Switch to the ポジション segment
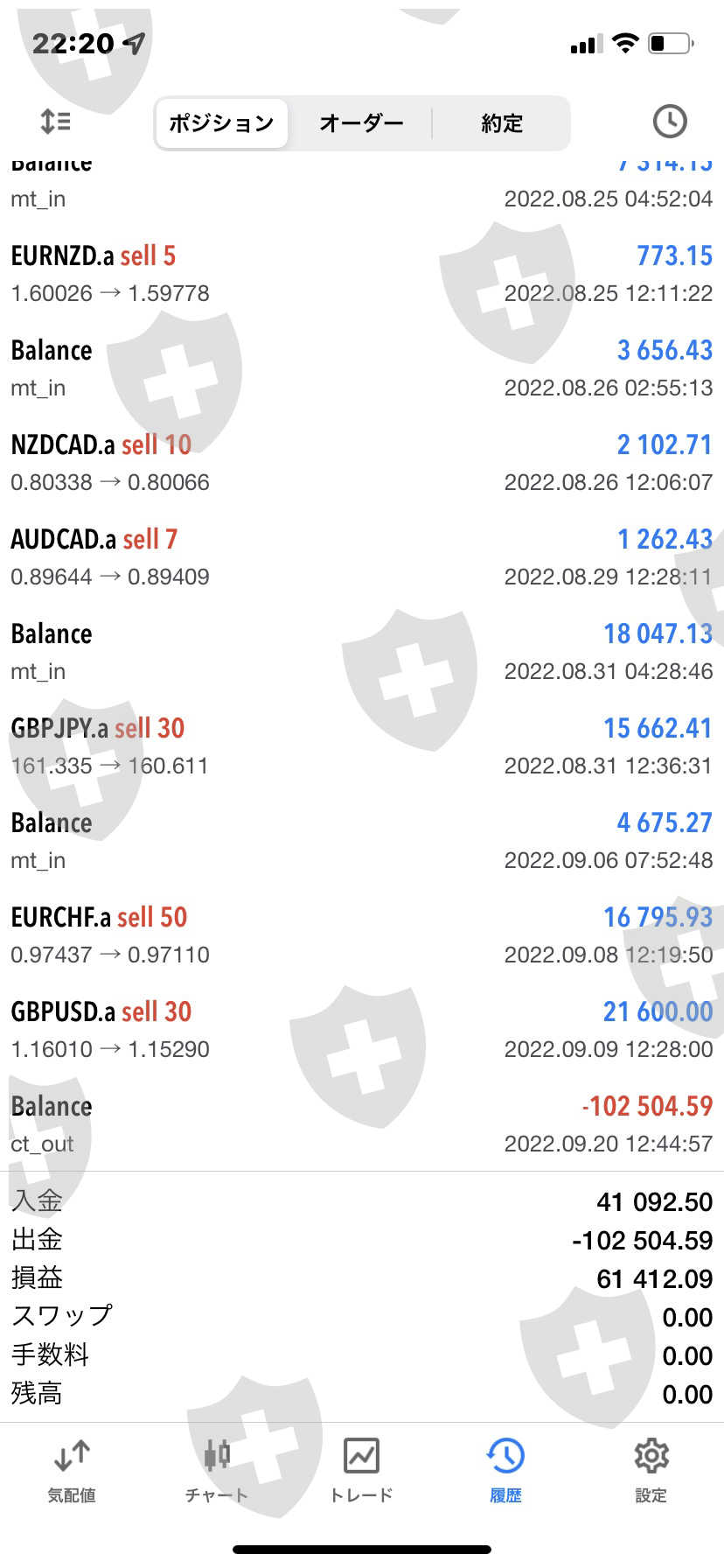Viewport: 724px width, 1568px height. [x=222, y=123]
